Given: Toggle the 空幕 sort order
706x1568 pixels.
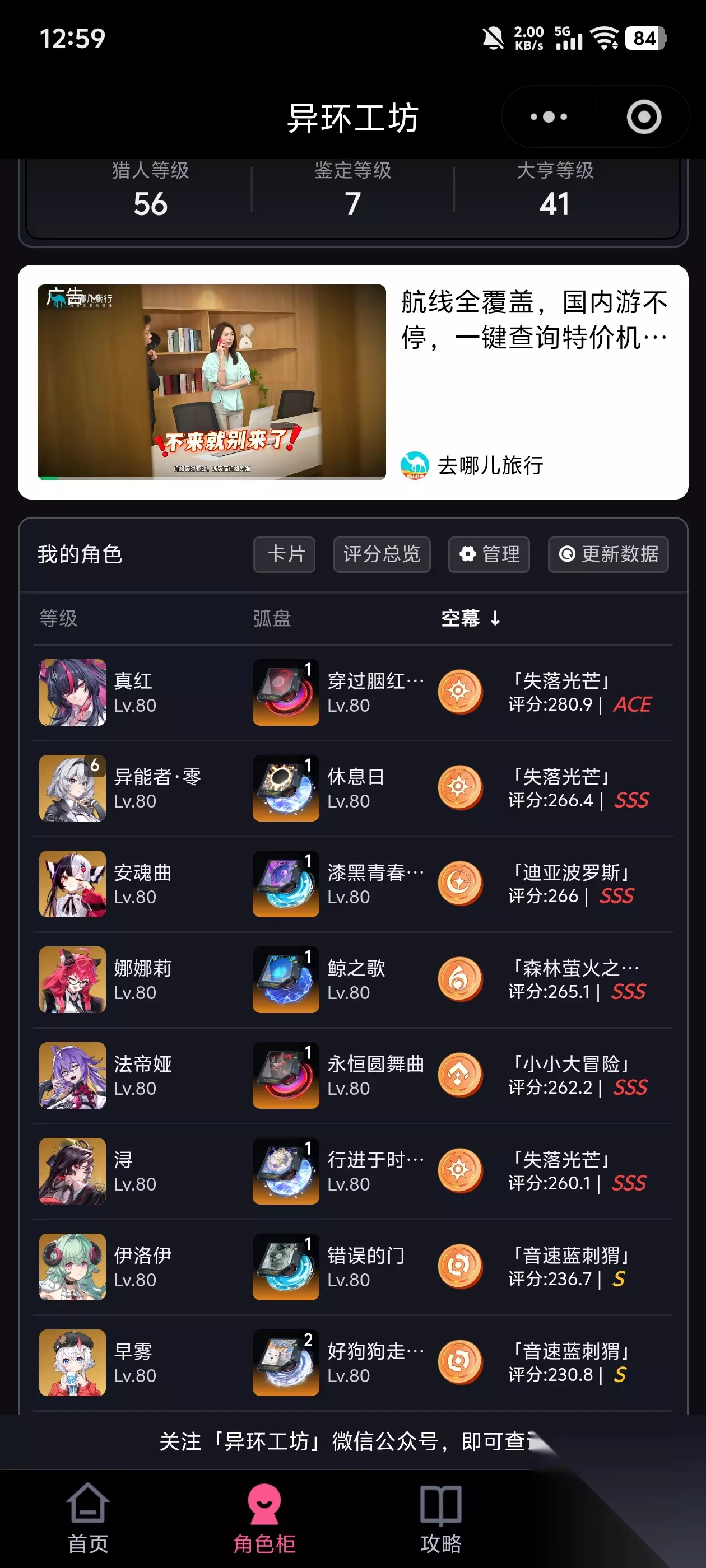Looking at the screenshot, I should pyautogui.click(x=470, y=618).
